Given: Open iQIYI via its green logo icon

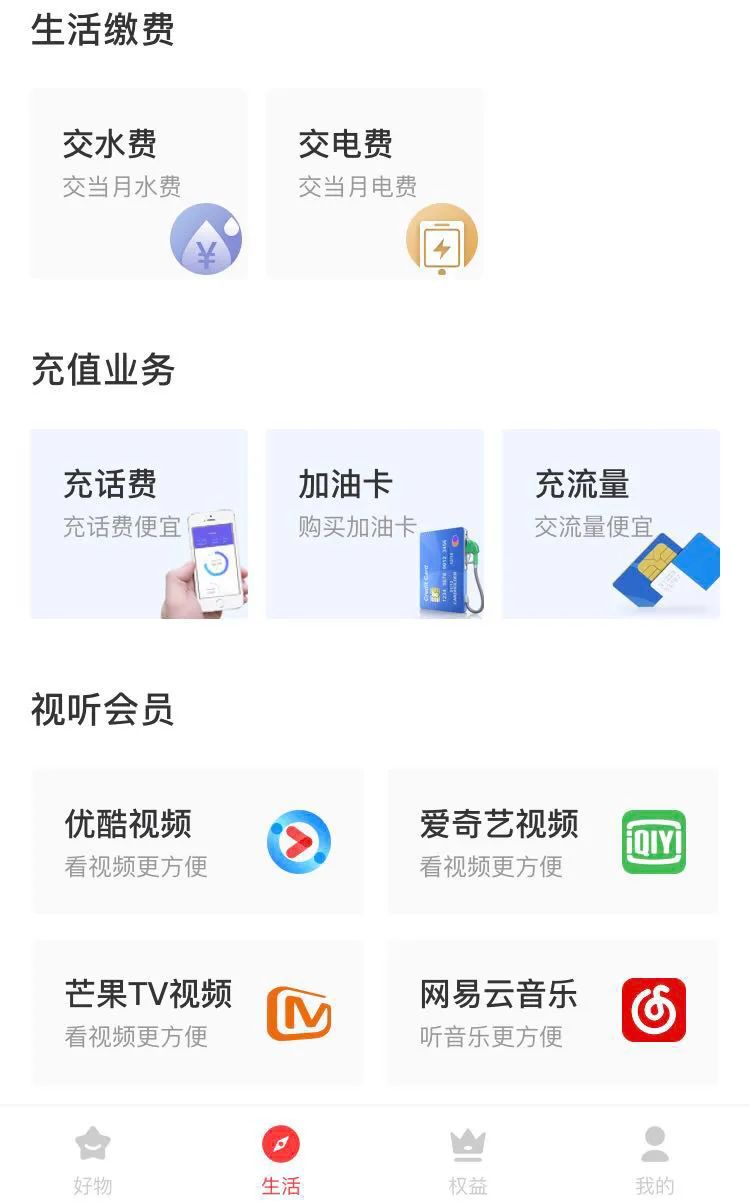Looking at the screenshot, I should pyautogui.click(x=654, y=841).
